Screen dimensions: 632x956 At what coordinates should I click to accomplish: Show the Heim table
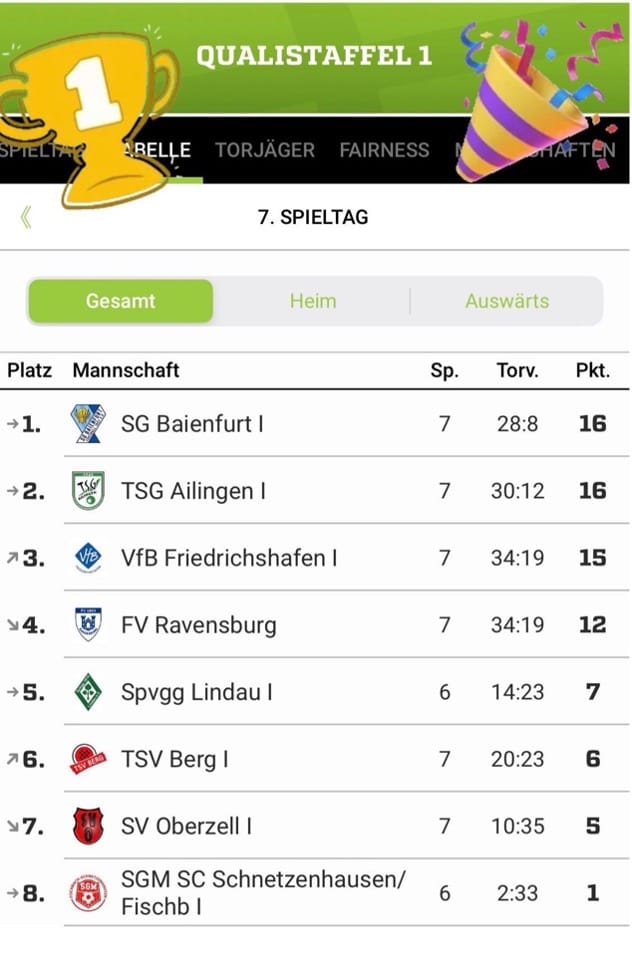[x=312, y=301]
